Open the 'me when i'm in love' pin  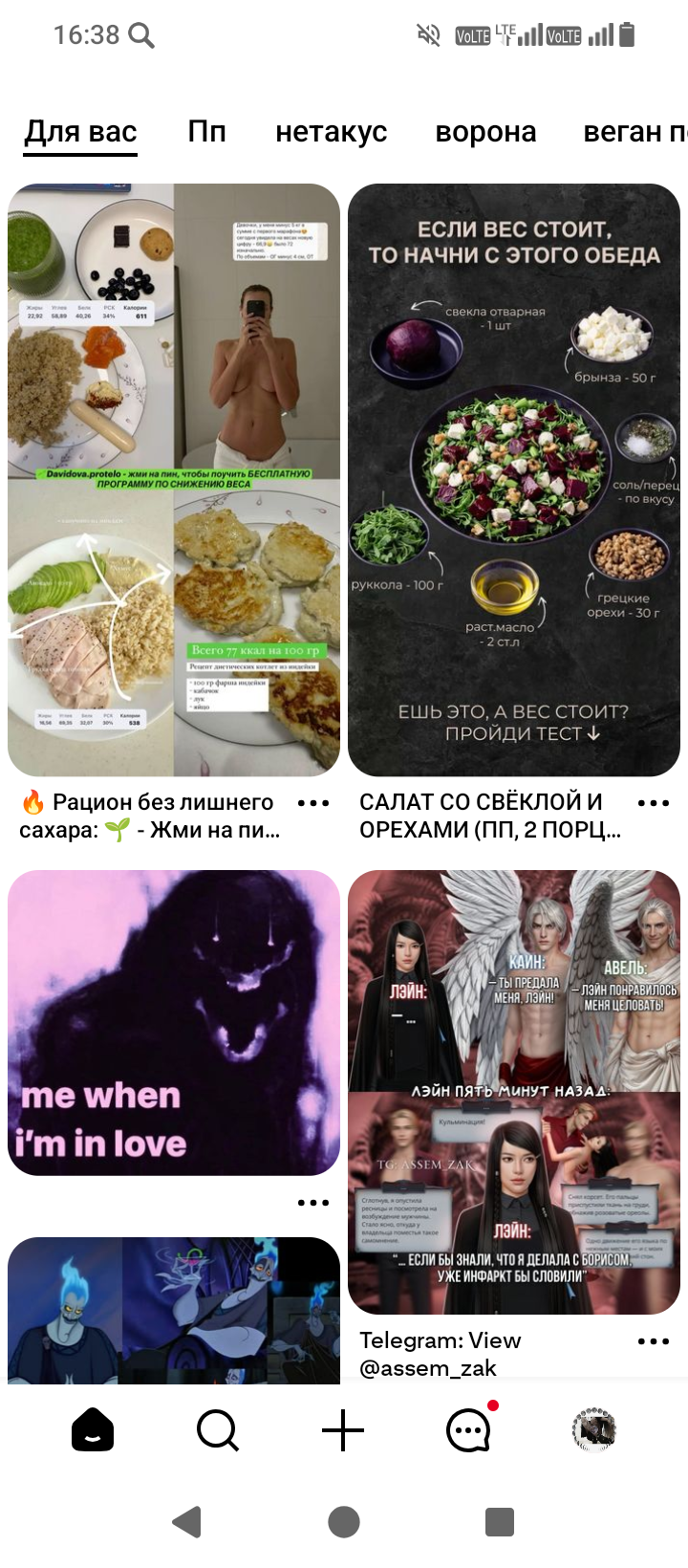coord(174,1022)
